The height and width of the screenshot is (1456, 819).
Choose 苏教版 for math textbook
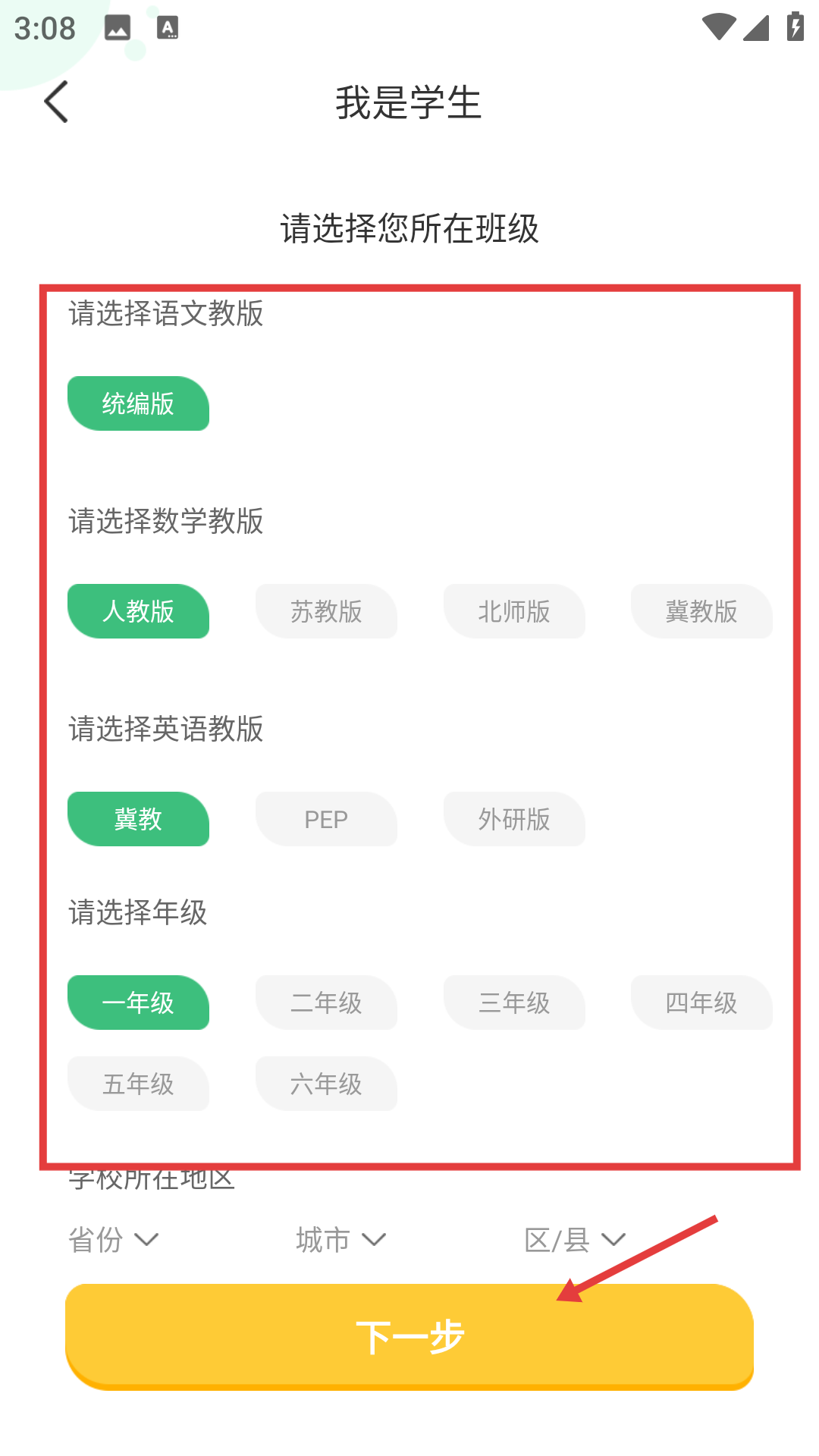(x=326, y=611)
